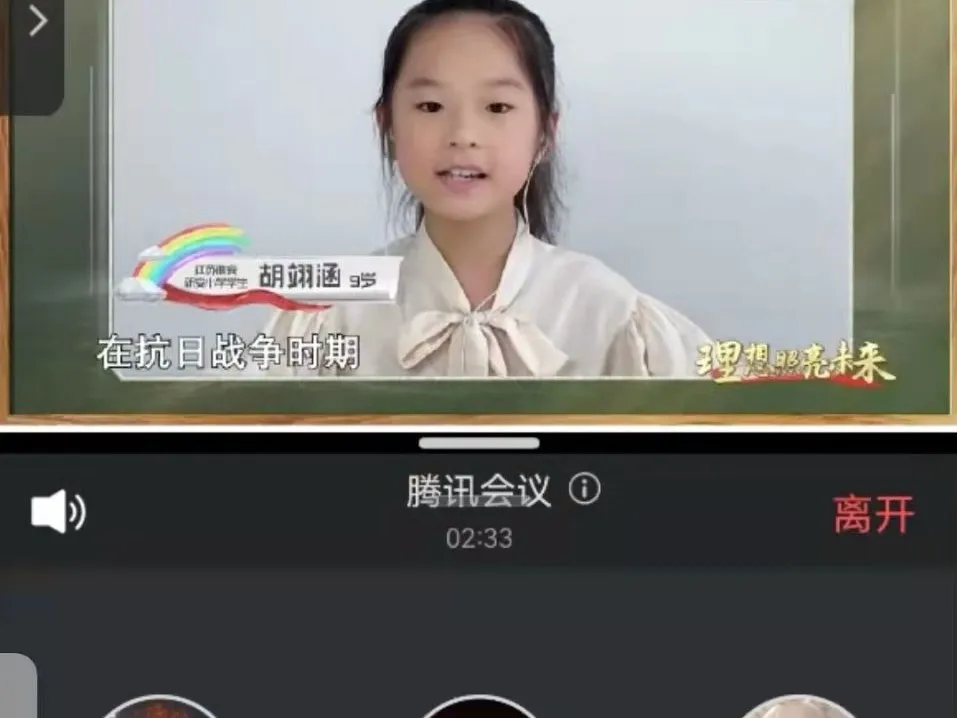This screenshot has width=957, height=718.
Task: Leave the meeting with 离开
Action: tap(873, 515)
